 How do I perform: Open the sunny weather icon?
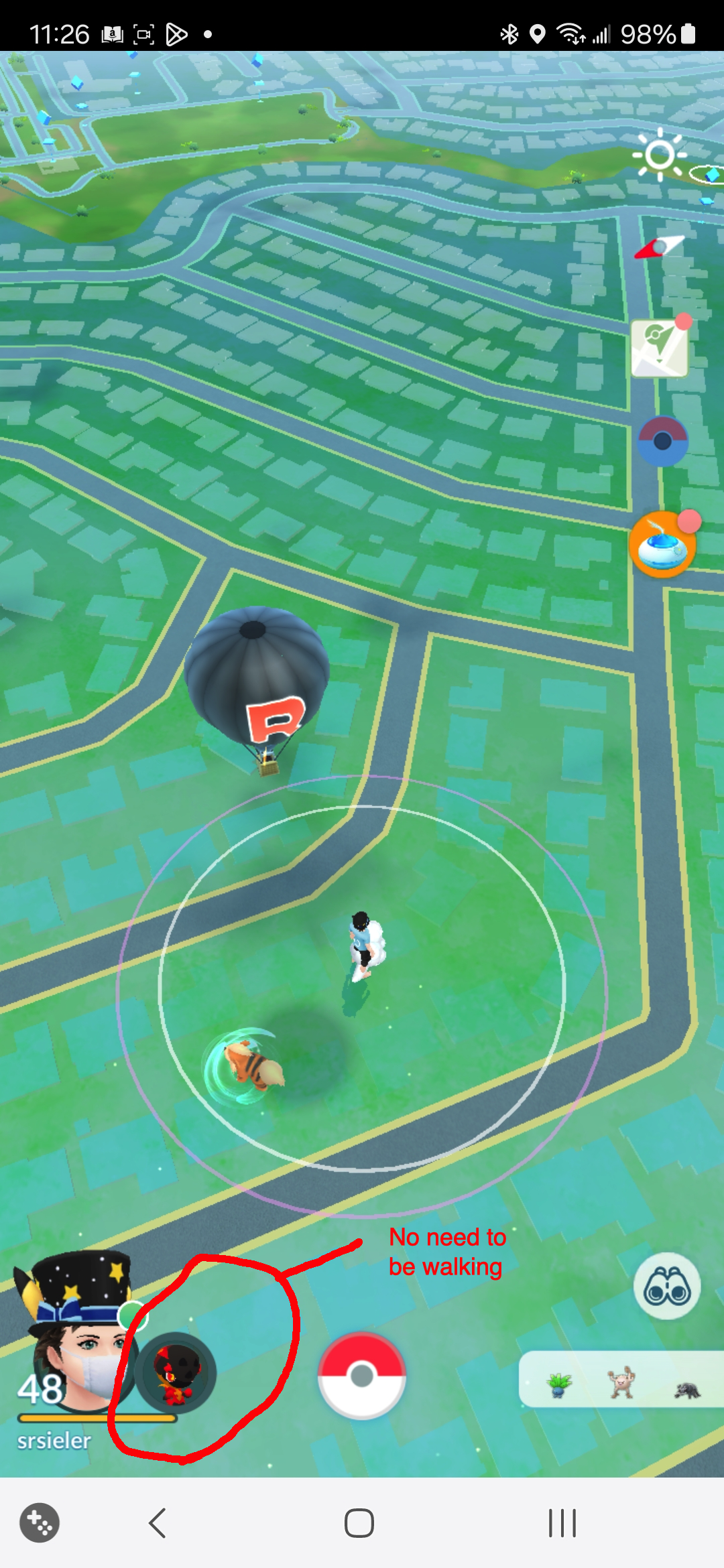pos(659,155)
